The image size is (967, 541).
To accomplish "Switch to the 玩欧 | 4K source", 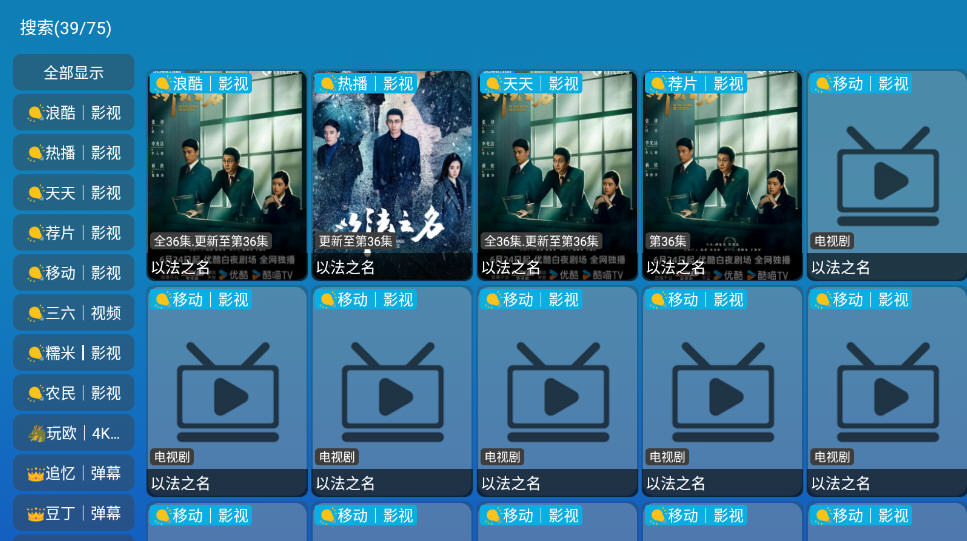I will [x=73, y=432].
